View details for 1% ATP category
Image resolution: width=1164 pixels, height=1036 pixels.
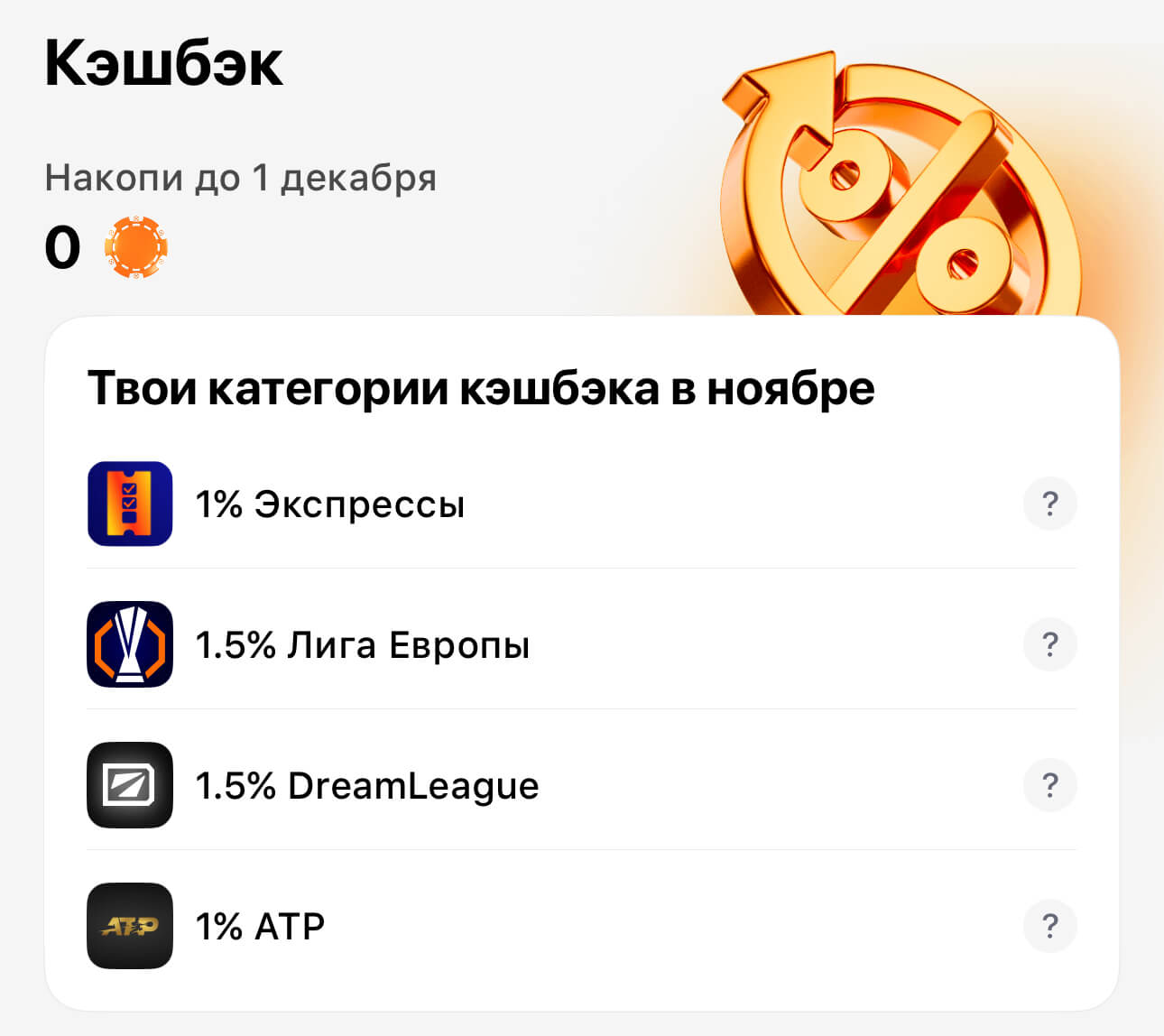(x=1049, y=926)
